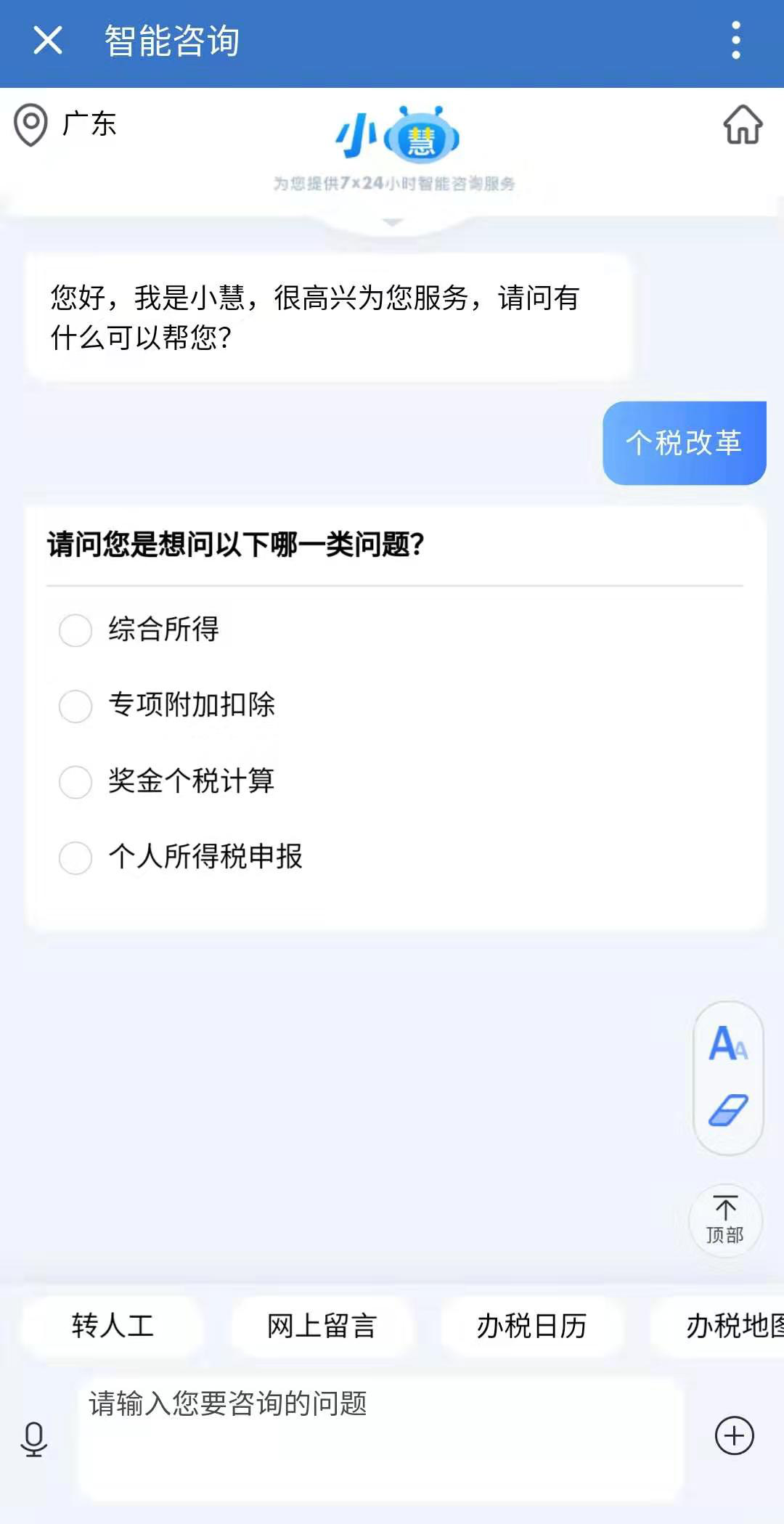Clear chat with the eraser icon

[728, 1111]
